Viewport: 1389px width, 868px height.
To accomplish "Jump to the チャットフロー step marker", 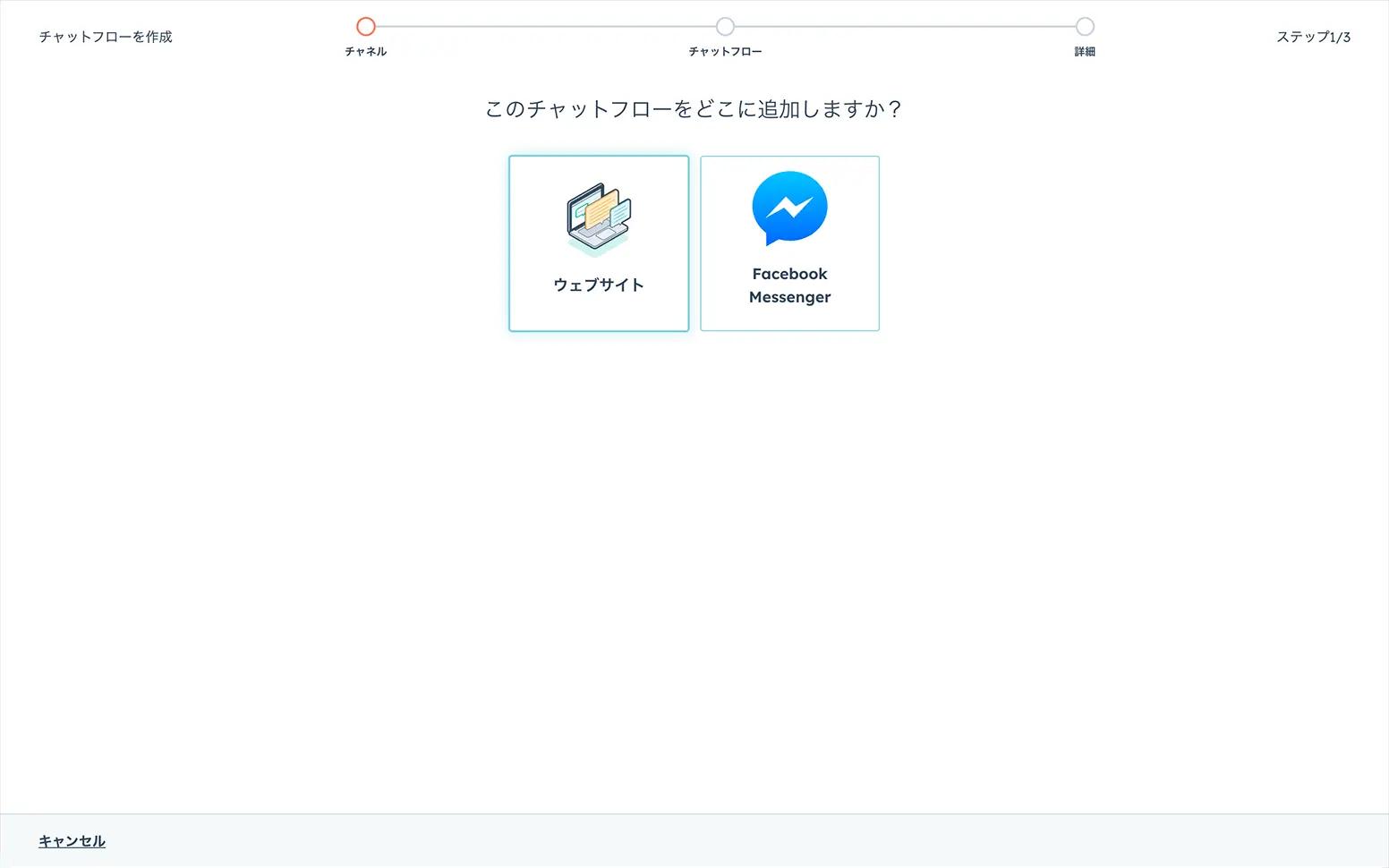I will point(725,27).
